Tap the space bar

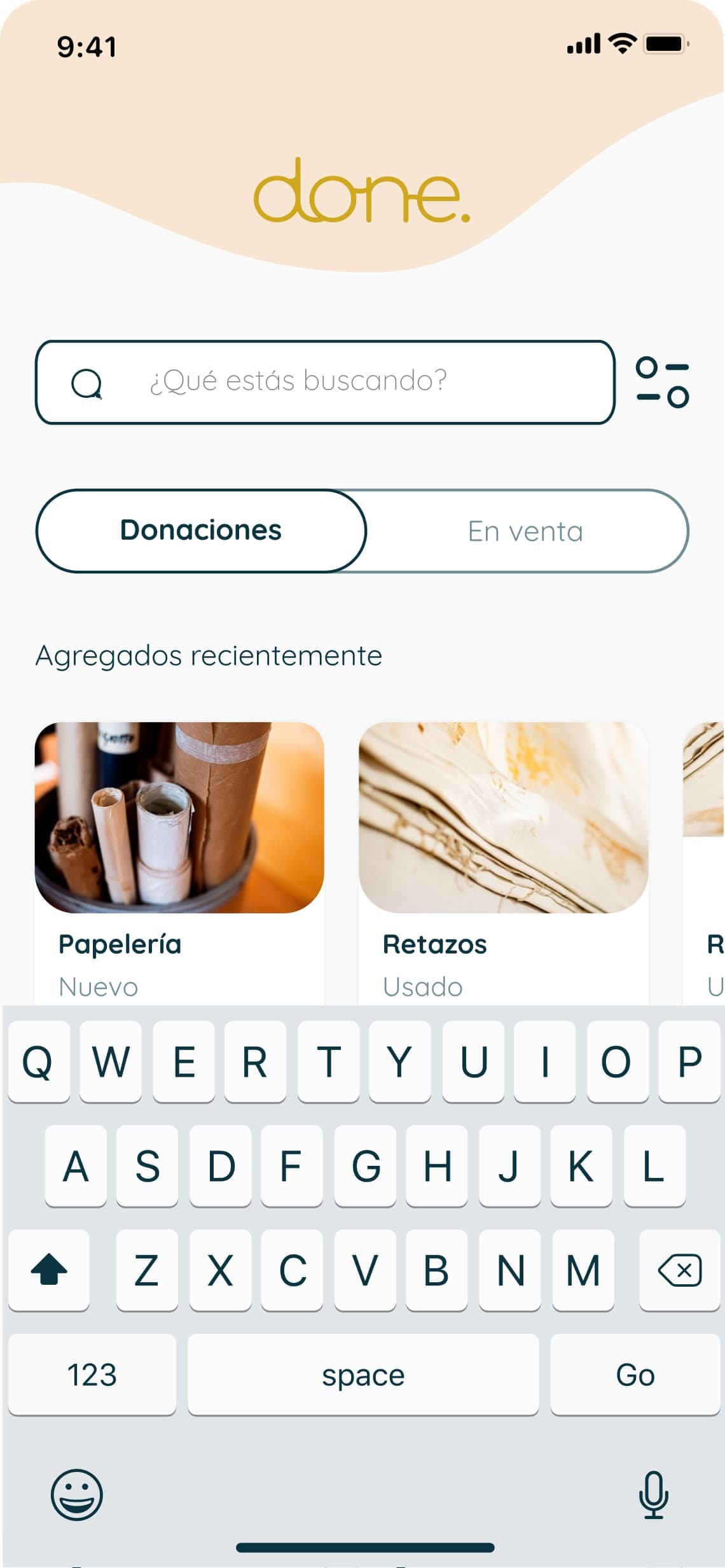click(x=362, y=1375)
